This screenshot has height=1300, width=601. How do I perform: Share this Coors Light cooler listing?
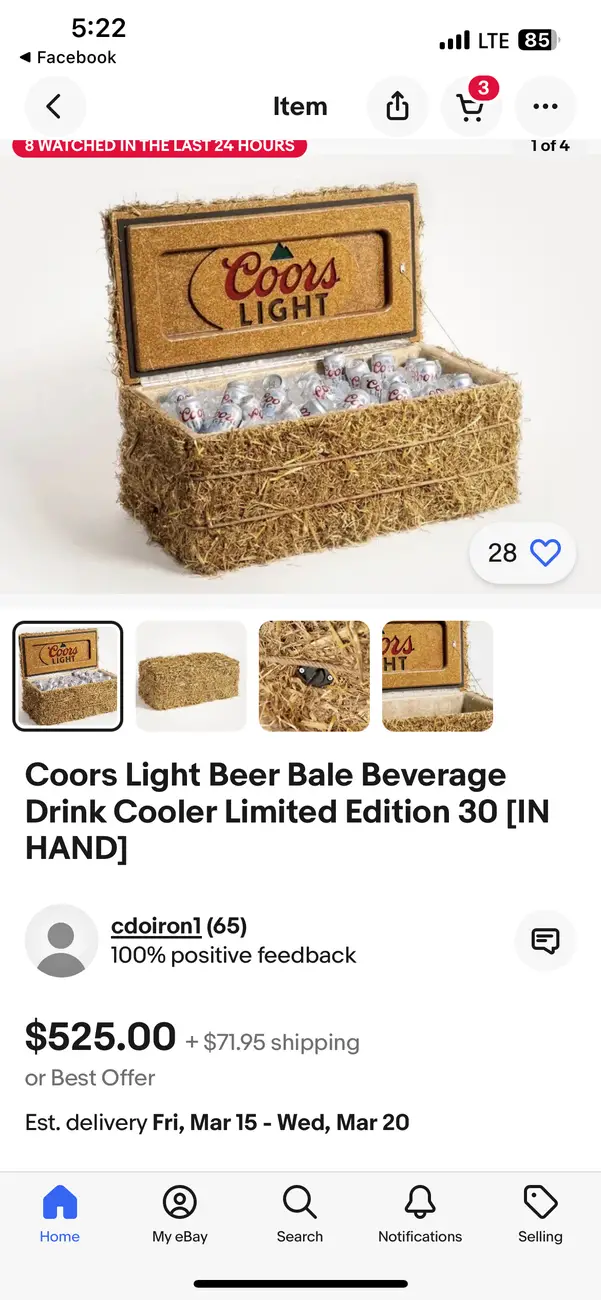398,106
